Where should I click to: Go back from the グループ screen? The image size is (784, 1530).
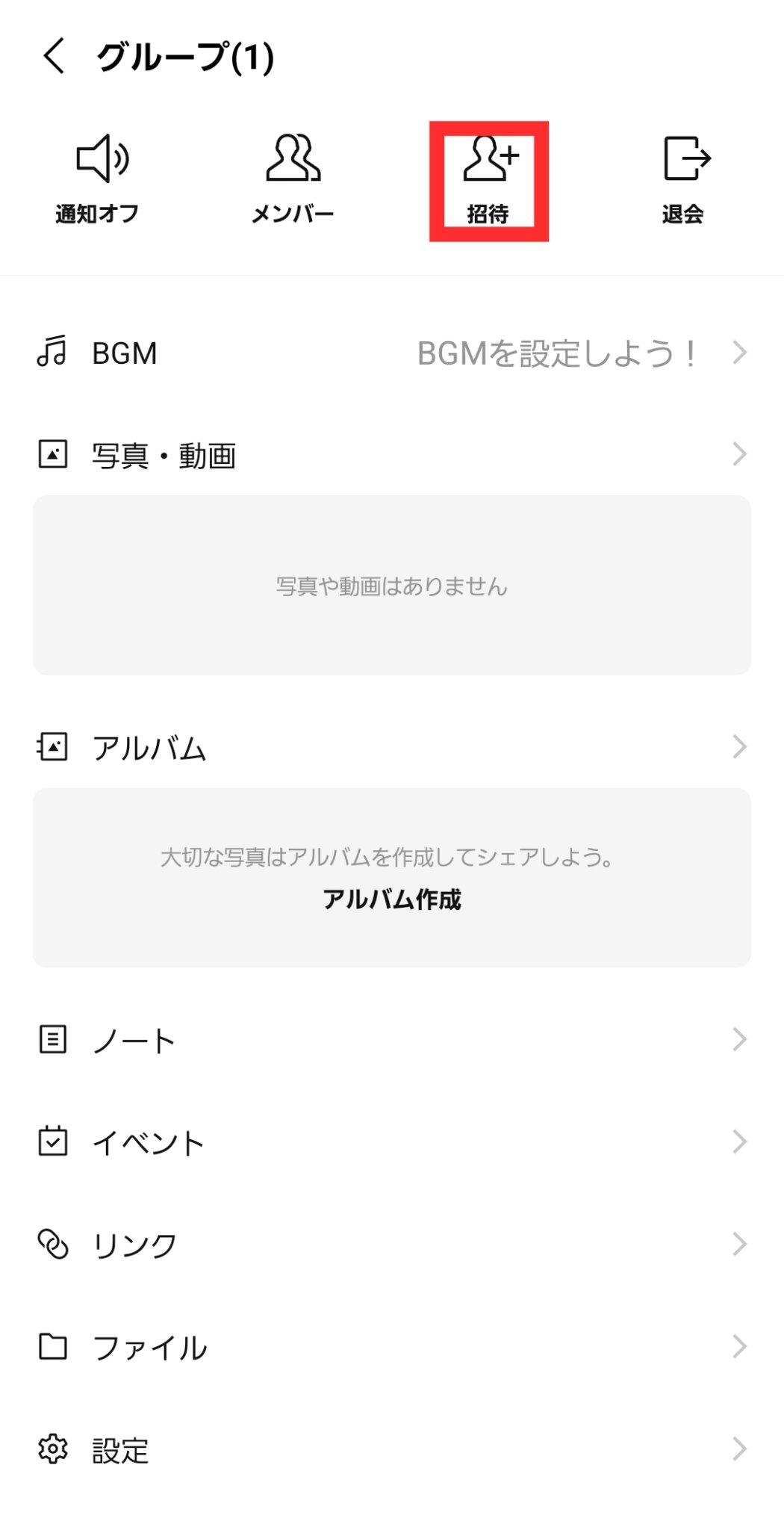point(54,57)
